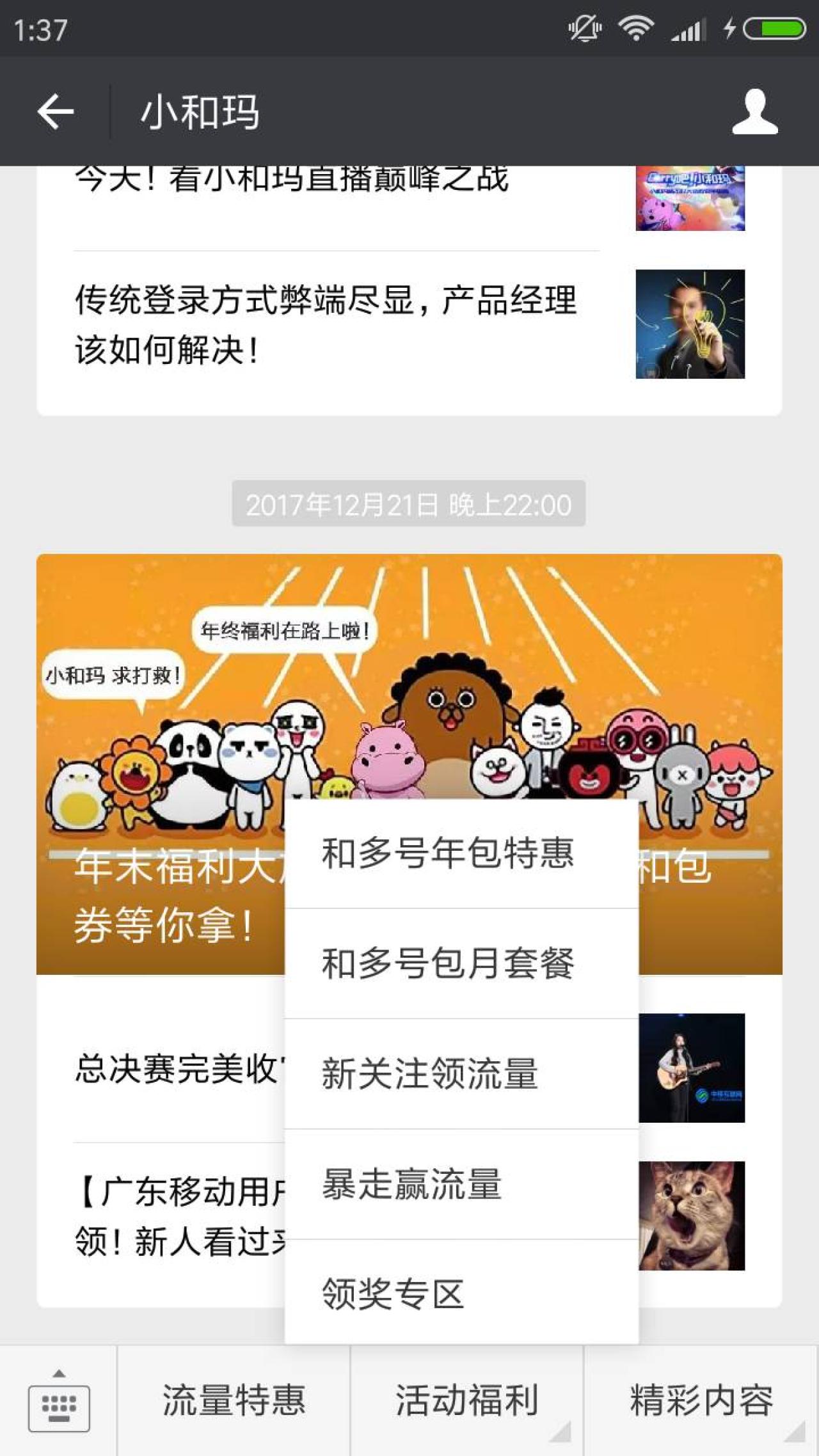This screenshot has height=1456, width=819.
Task: Open the 看小和玛直播巅峰之战 article
Action: tap(291, 182)
